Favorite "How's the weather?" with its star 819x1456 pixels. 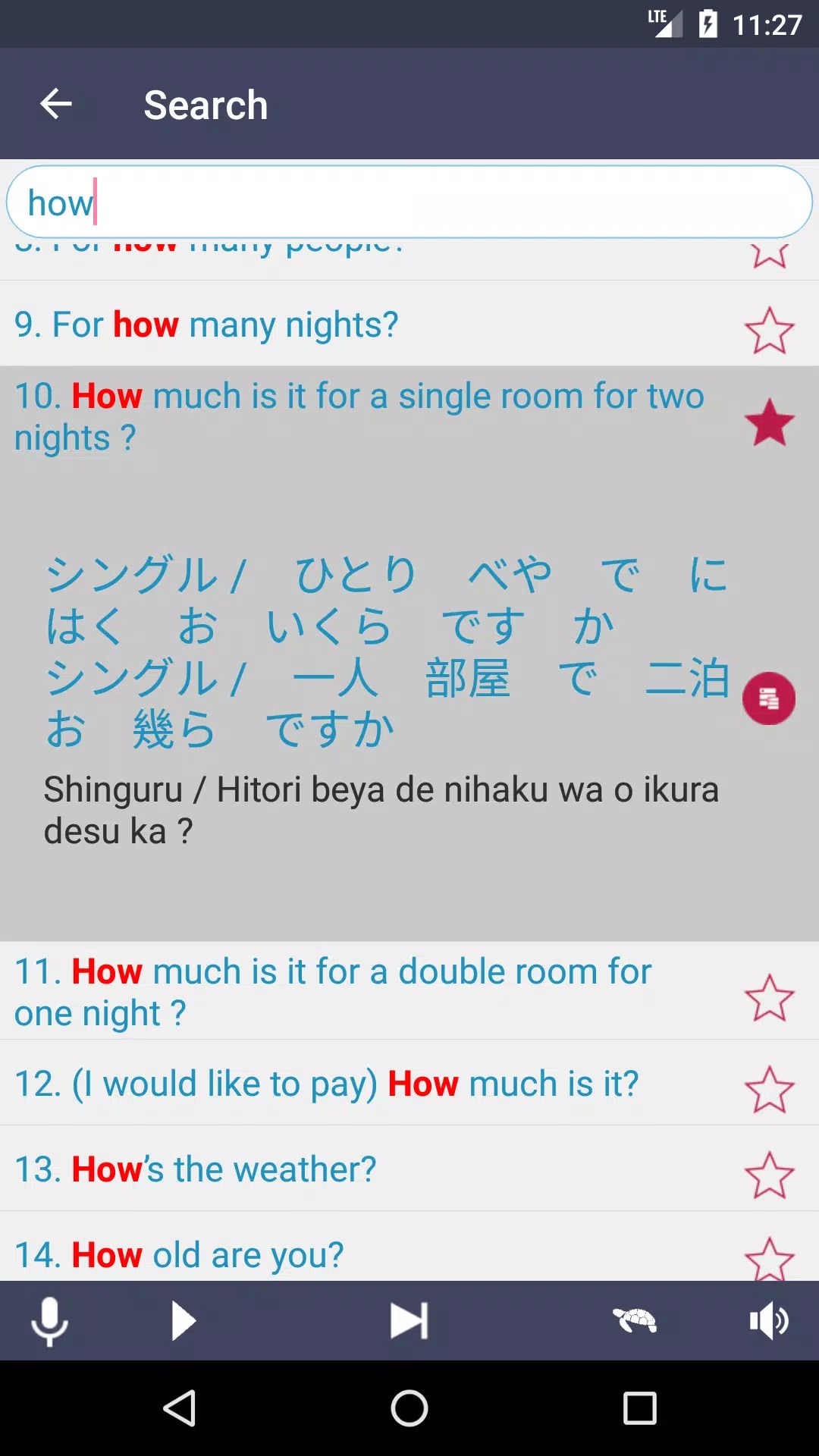(769, 1175)
